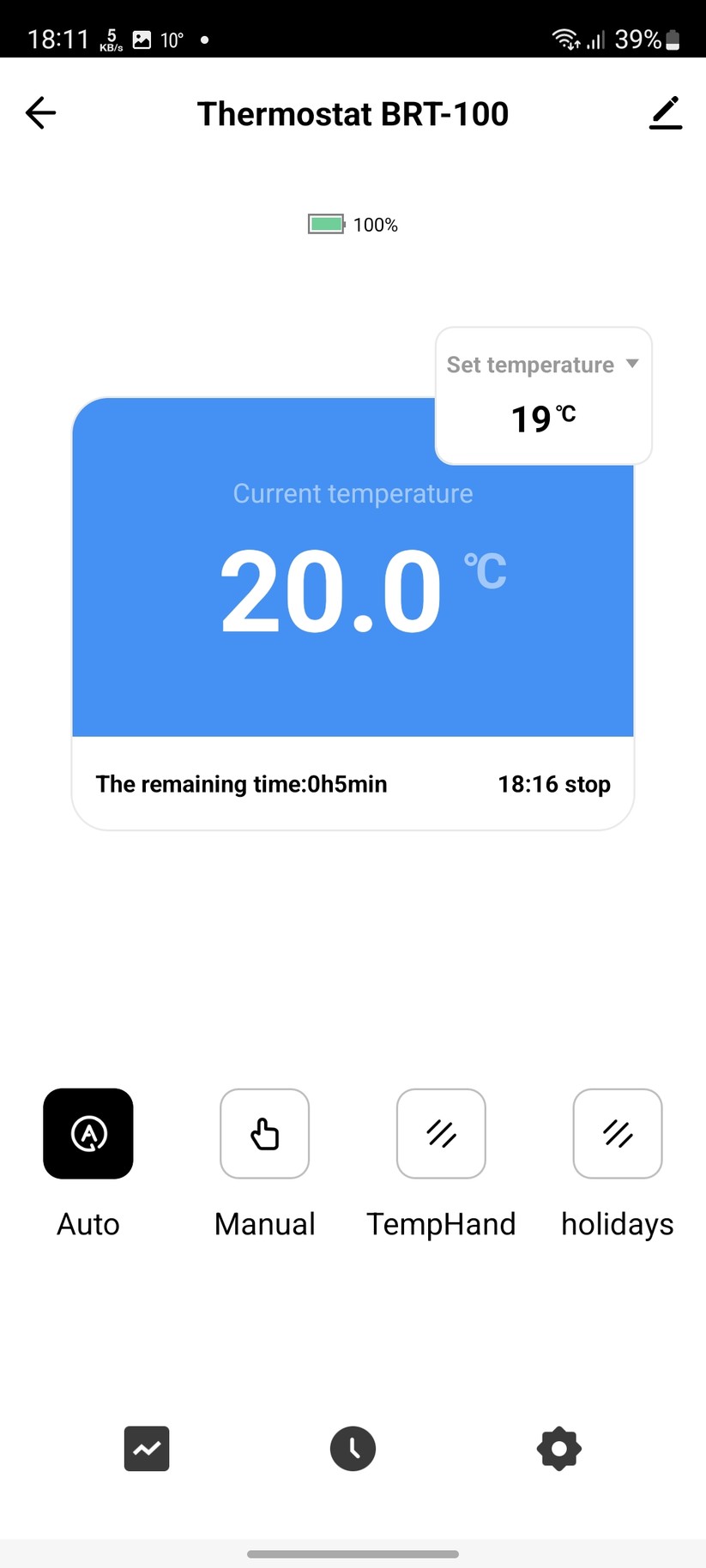Open the thermostat settings gear

click(558, 1448)
